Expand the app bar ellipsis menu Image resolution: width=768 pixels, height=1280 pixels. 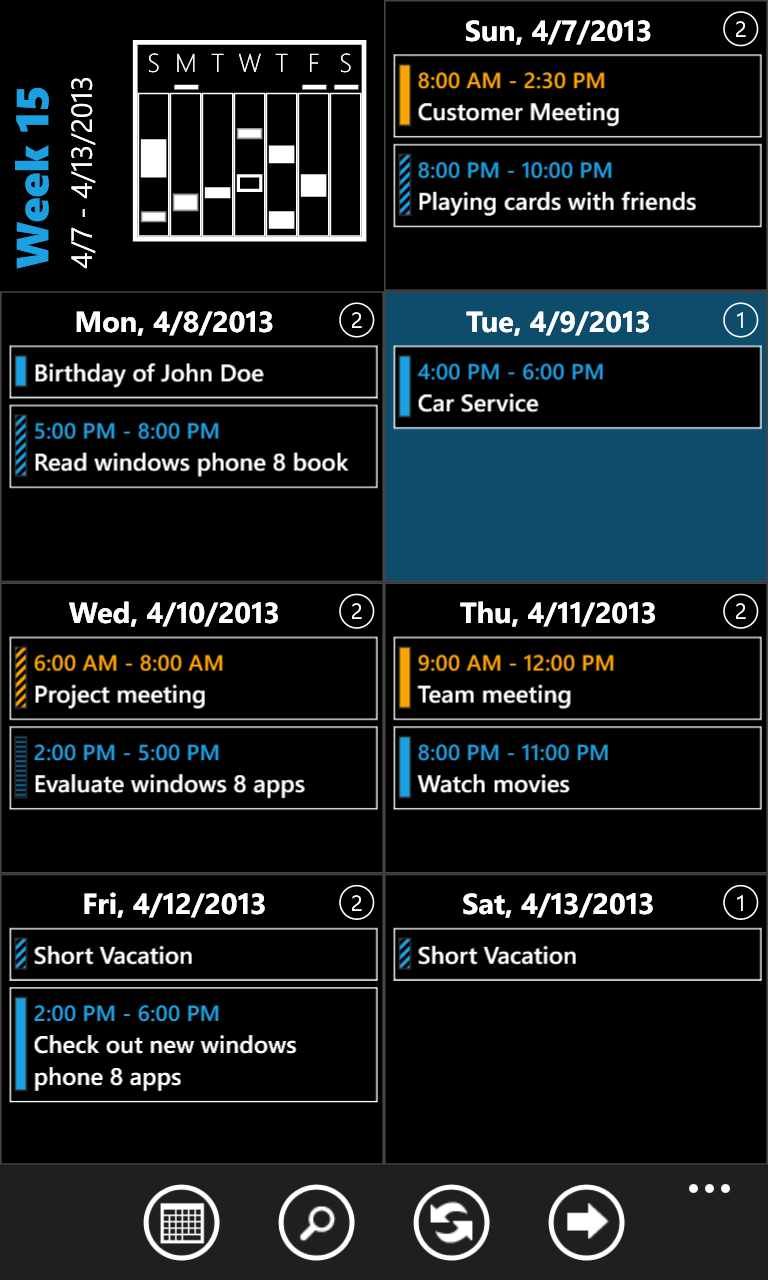709,1189
